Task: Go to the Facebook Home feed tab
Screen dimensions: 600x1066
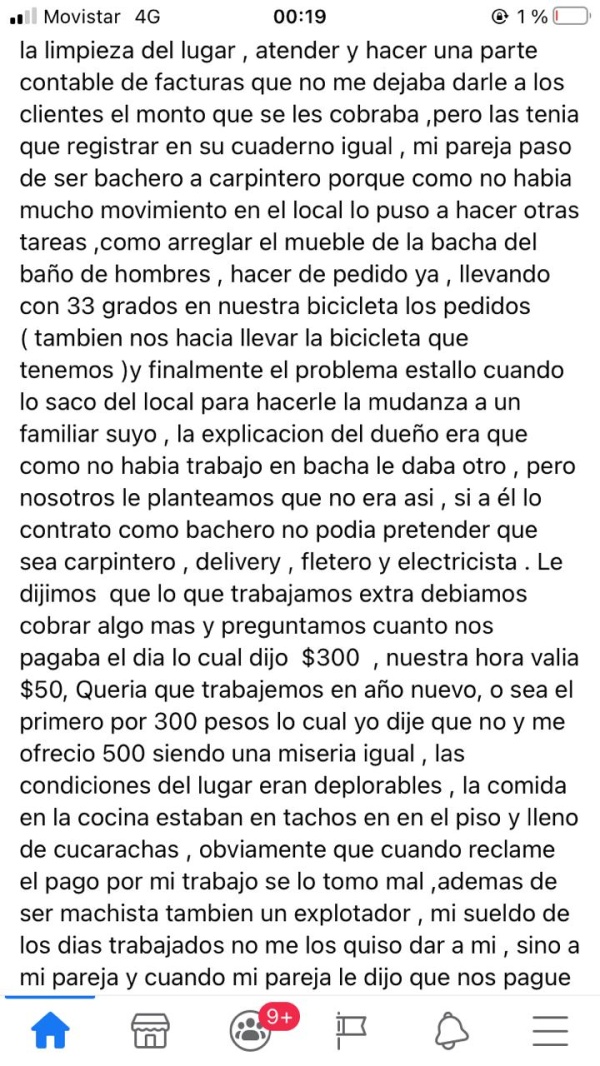Action: [x=50, y=1030]
